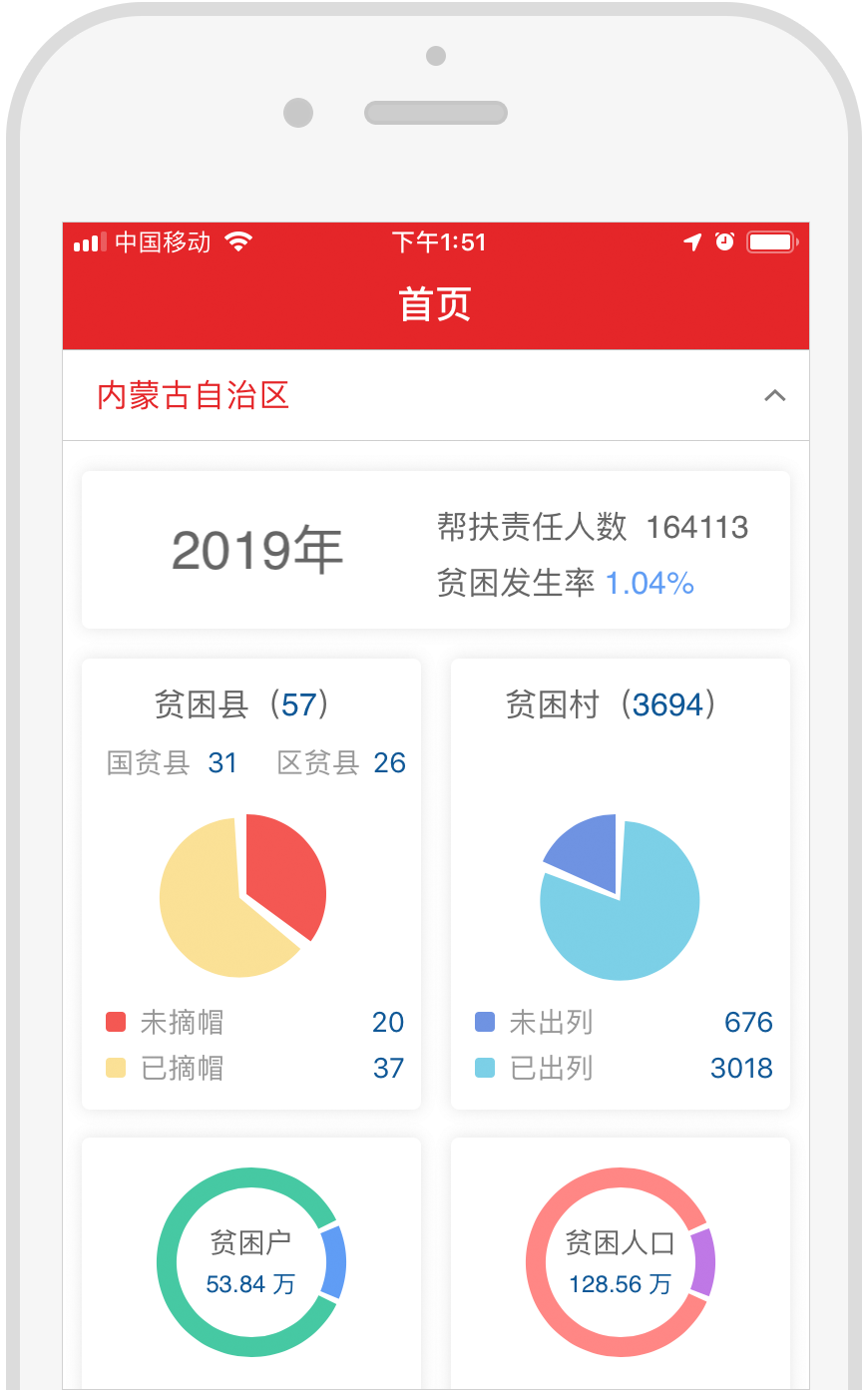Screen dimensions: 868x1390
Task: Open the 贫困人口 128.56 万 card
Action: tap(620, 1262)
